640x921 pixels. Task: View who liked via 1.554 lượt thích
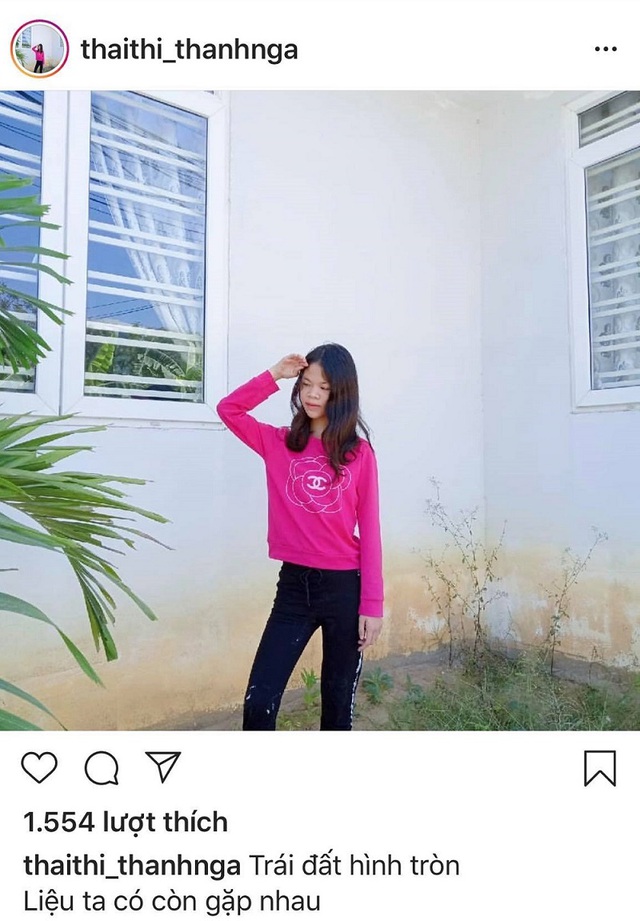pos(125,823)
